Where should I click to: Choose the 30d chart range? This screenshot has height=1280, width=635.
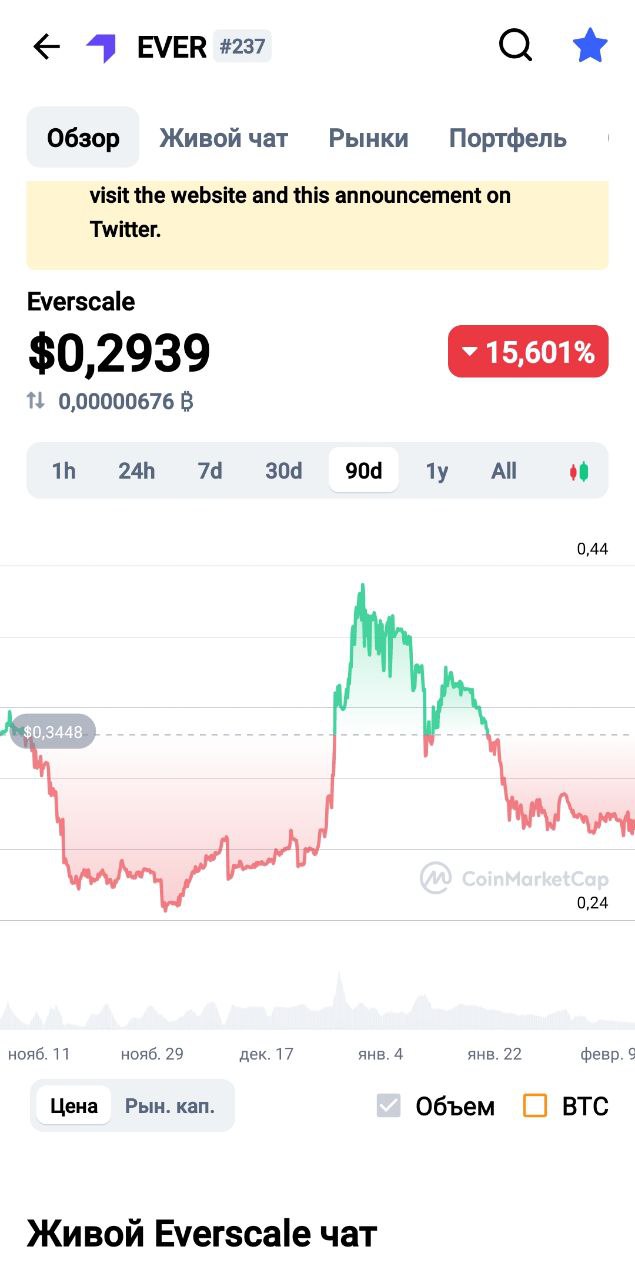click(283, 470)
